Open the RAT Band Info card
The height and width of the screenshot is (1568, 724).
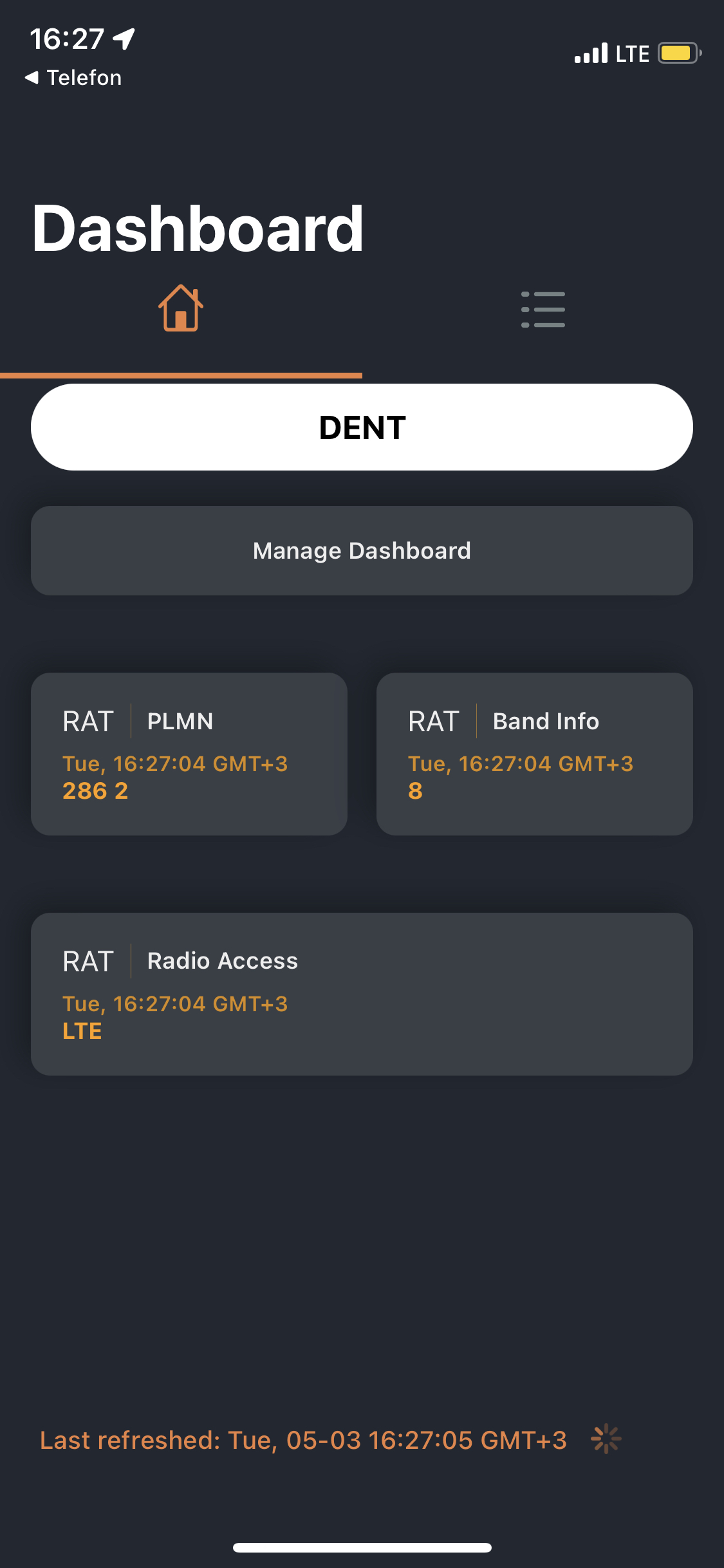click(x=535, y=754)
